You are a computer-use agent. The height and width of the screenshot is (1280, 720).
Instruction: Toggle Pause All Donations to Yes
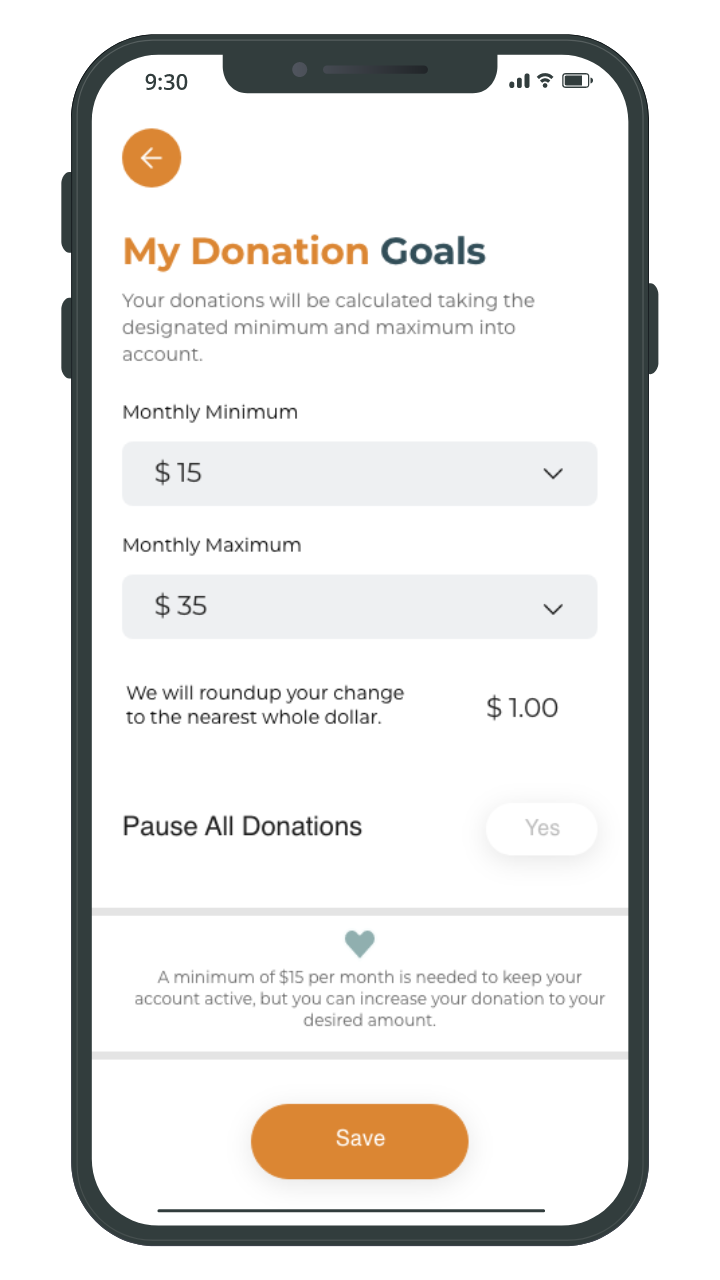[541, 828]
